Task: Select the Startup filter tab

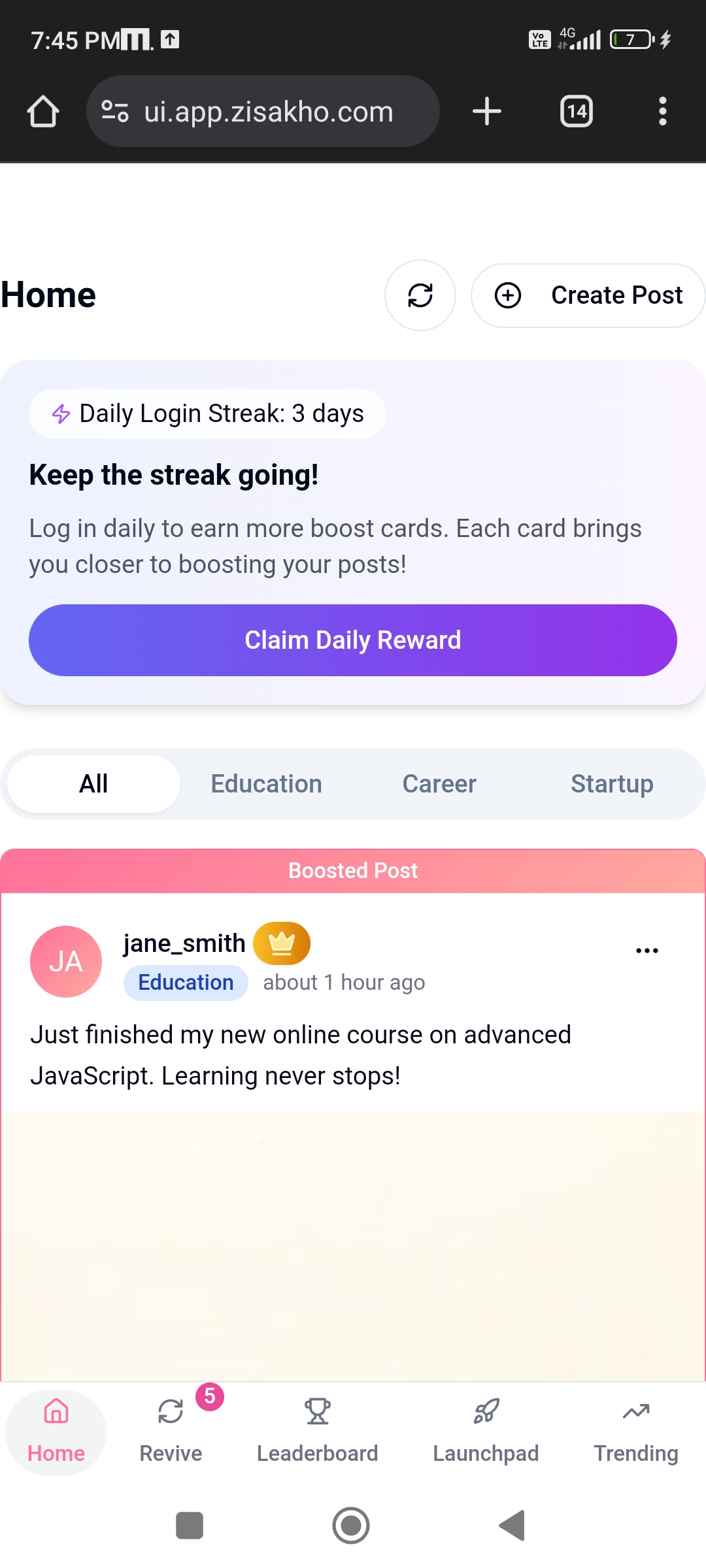Action: pos(612,784)
